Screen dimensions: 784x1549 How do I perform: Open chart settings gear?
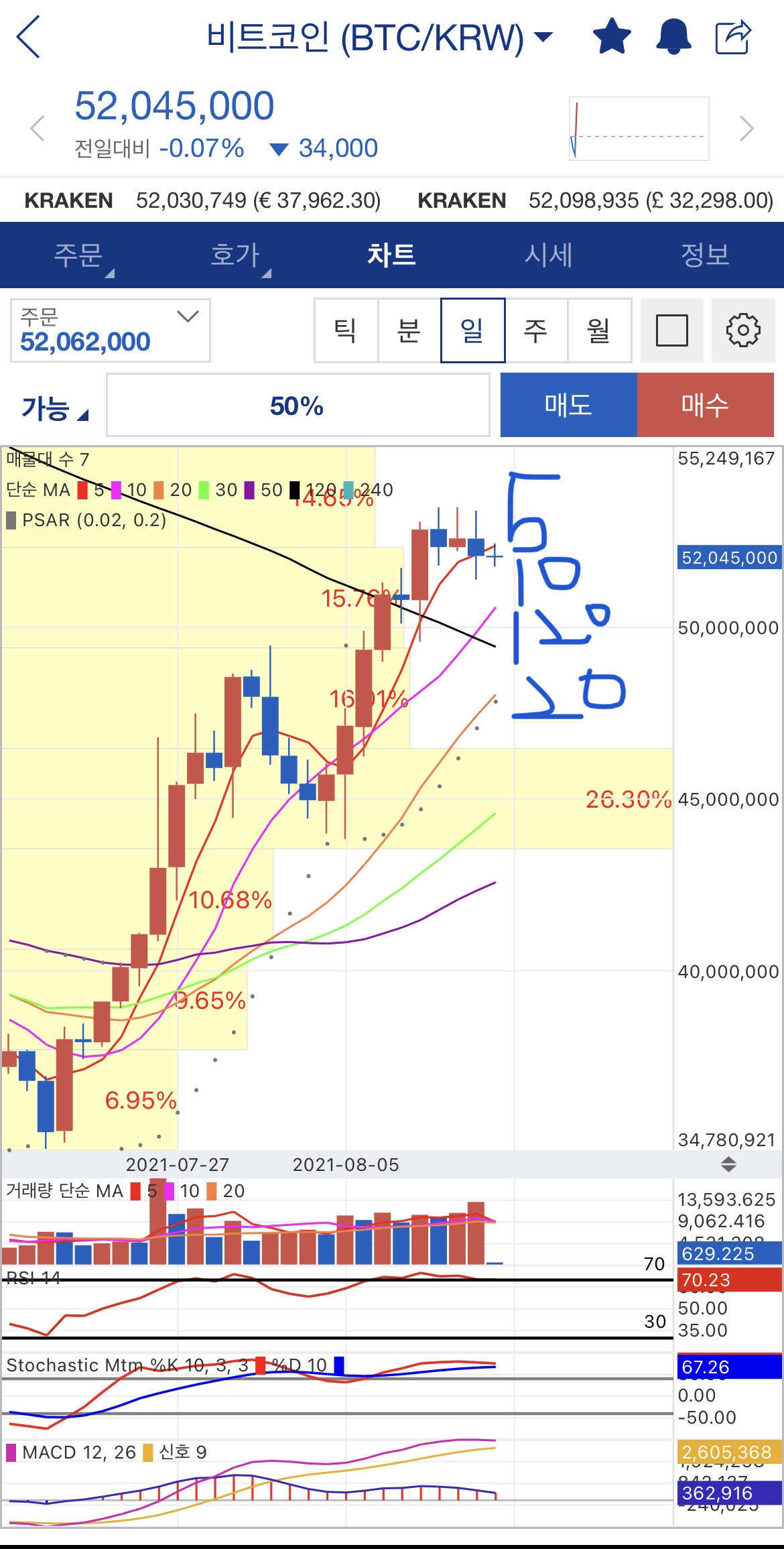(x=743, y=330)
